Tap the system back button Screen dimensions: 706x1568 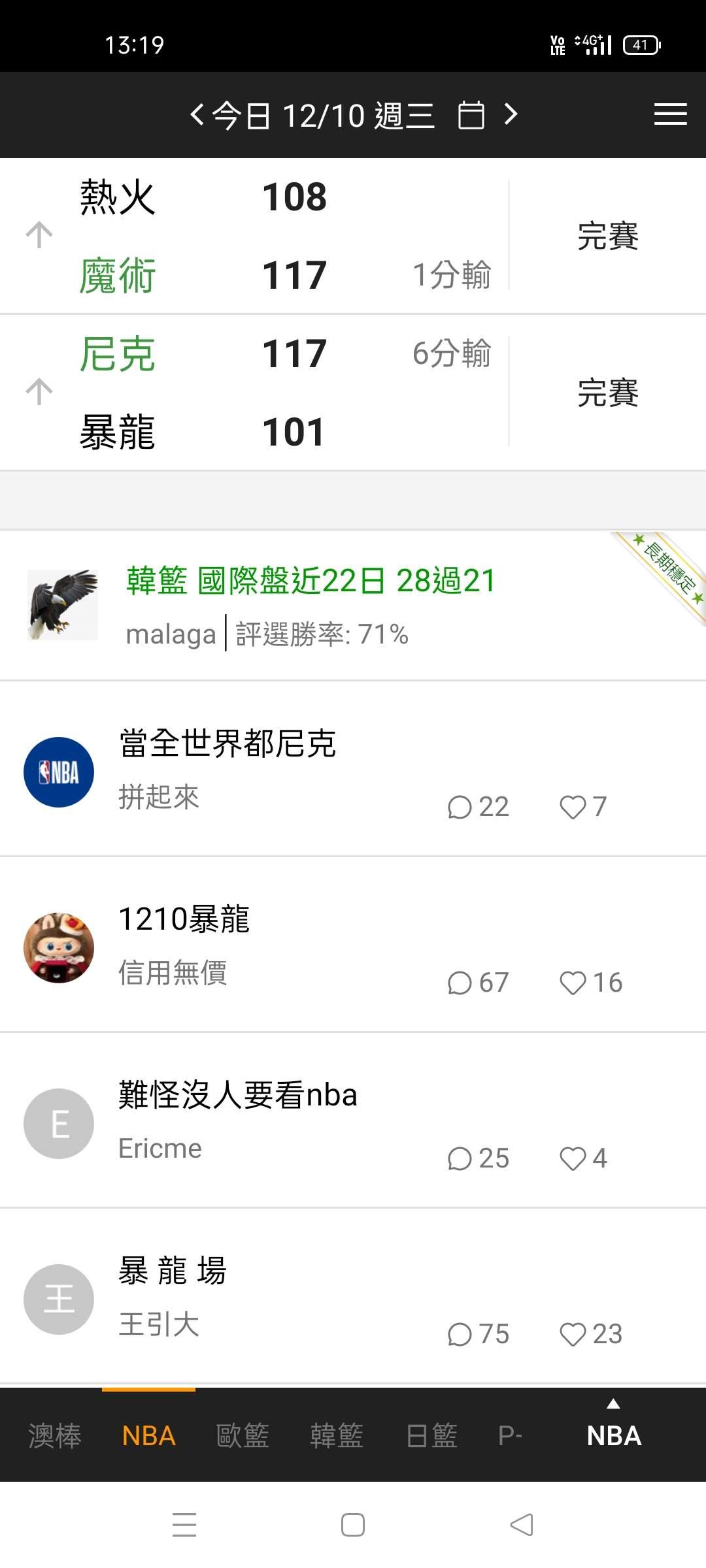(x=522, y=1525)
